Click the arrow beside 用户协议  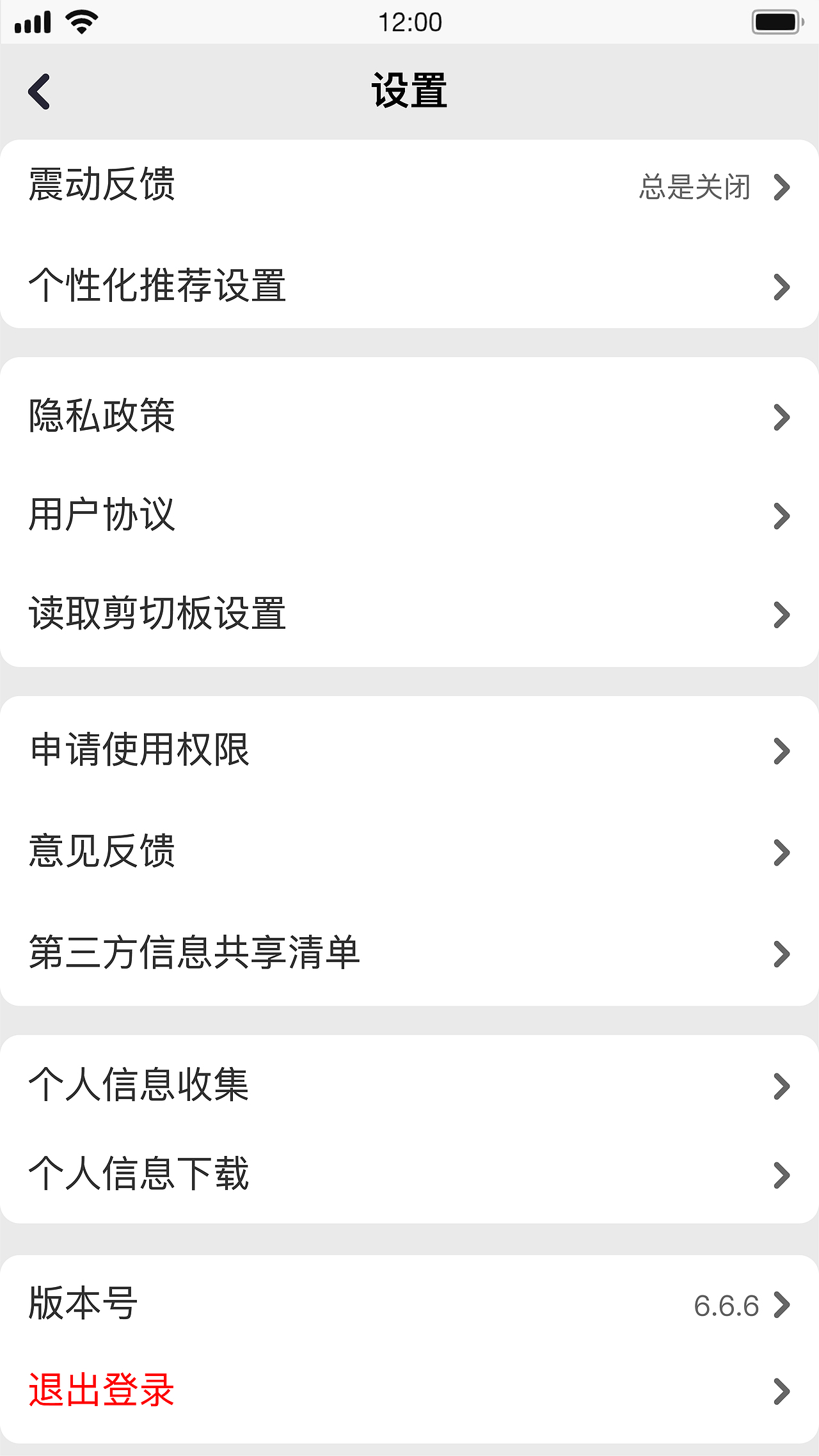[x=781, y=515]
